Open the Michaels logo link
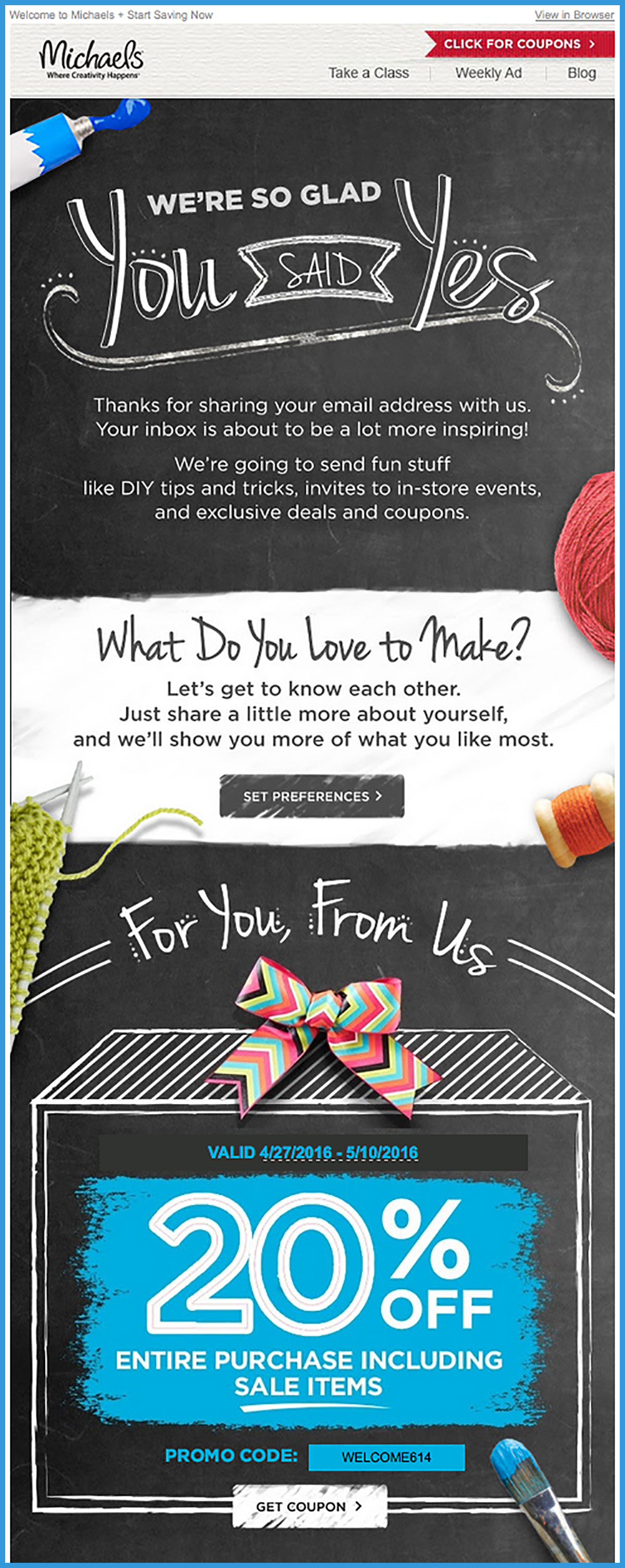Viewport: 625px width, 1568px height. point(92,60)
